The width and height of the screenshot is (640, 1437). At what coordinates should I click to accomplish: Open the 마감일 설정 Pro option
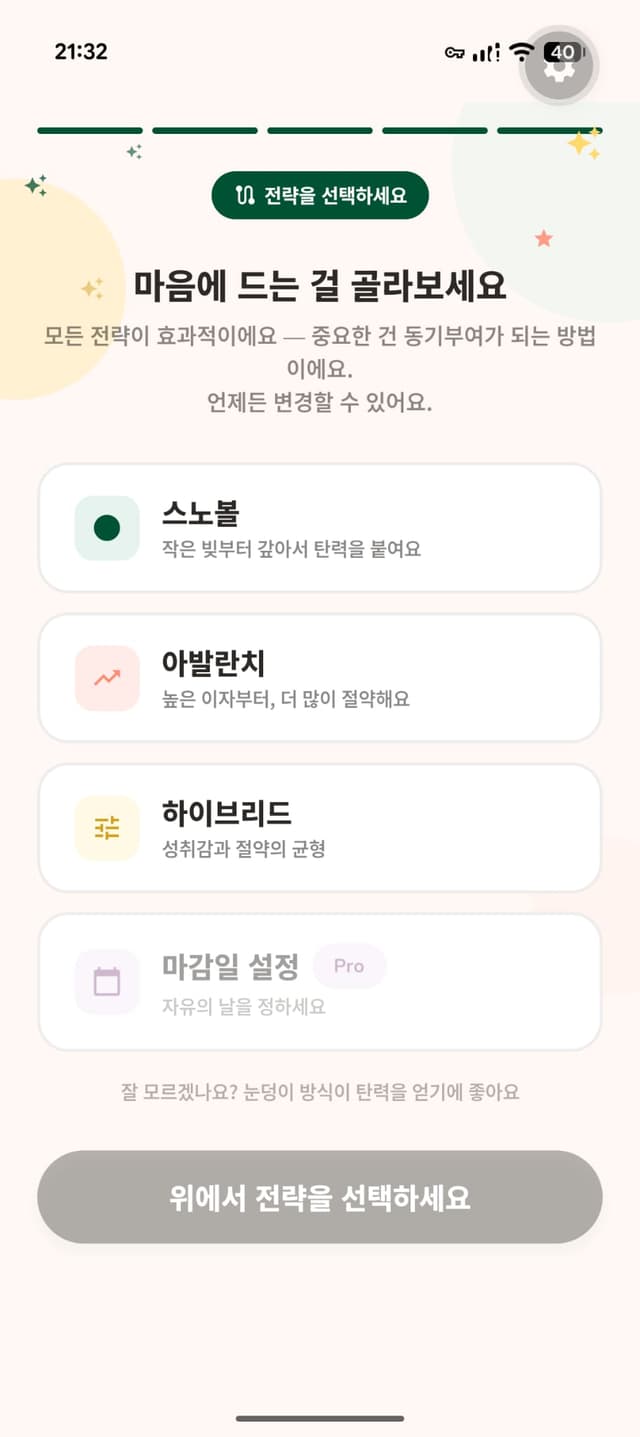(320, 982)
